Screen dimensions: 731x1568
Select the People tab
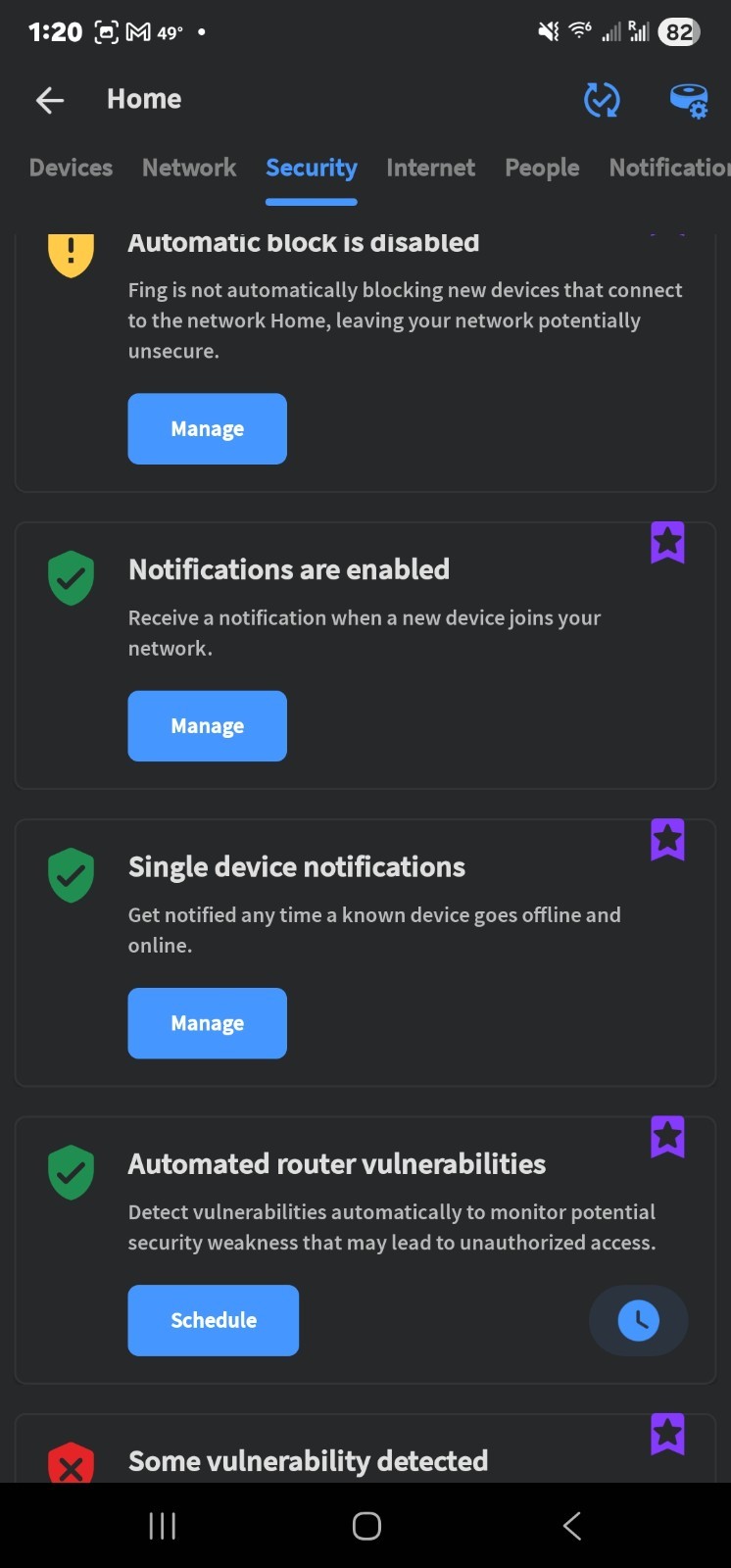click(x=542, y=168)
